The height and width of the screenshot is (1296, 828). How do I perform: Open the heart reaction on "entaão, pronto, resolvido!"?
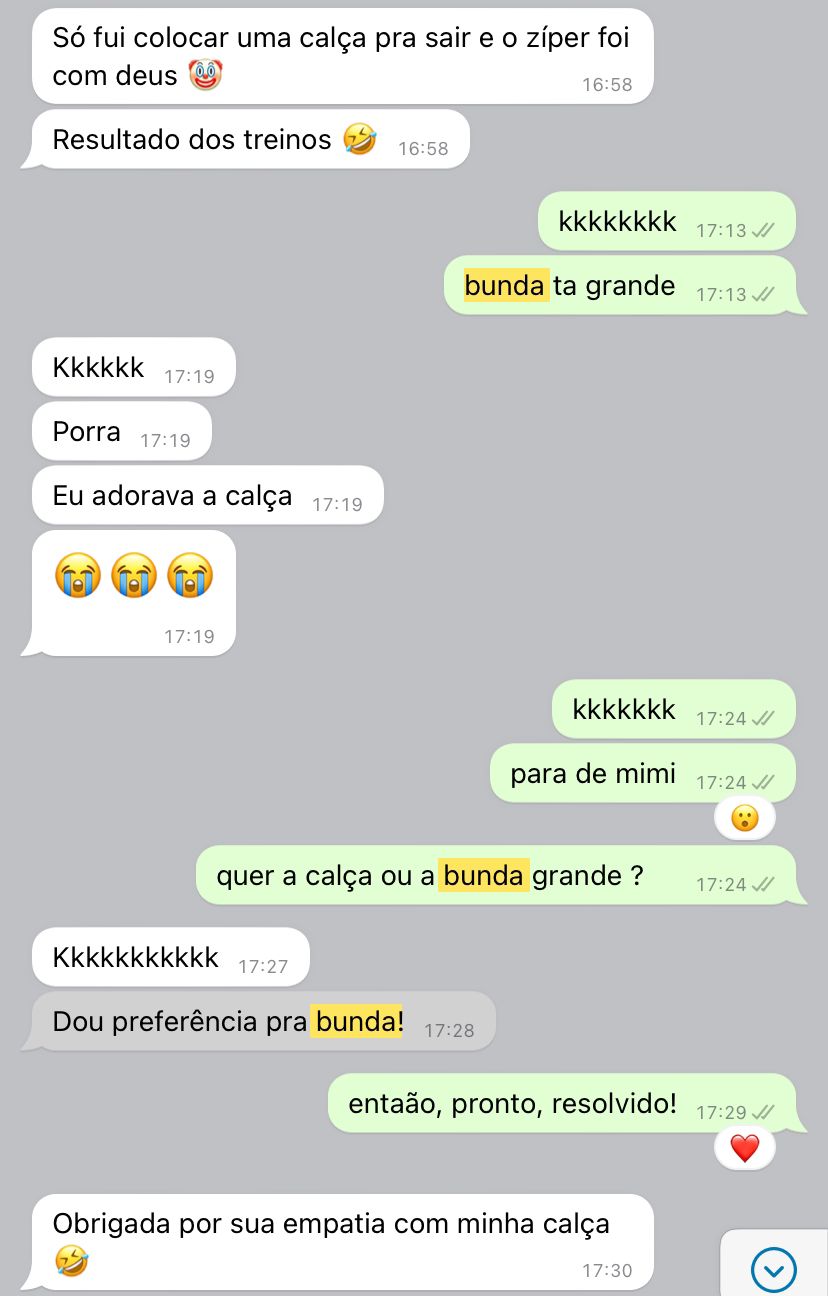[x=745, y=1148]
